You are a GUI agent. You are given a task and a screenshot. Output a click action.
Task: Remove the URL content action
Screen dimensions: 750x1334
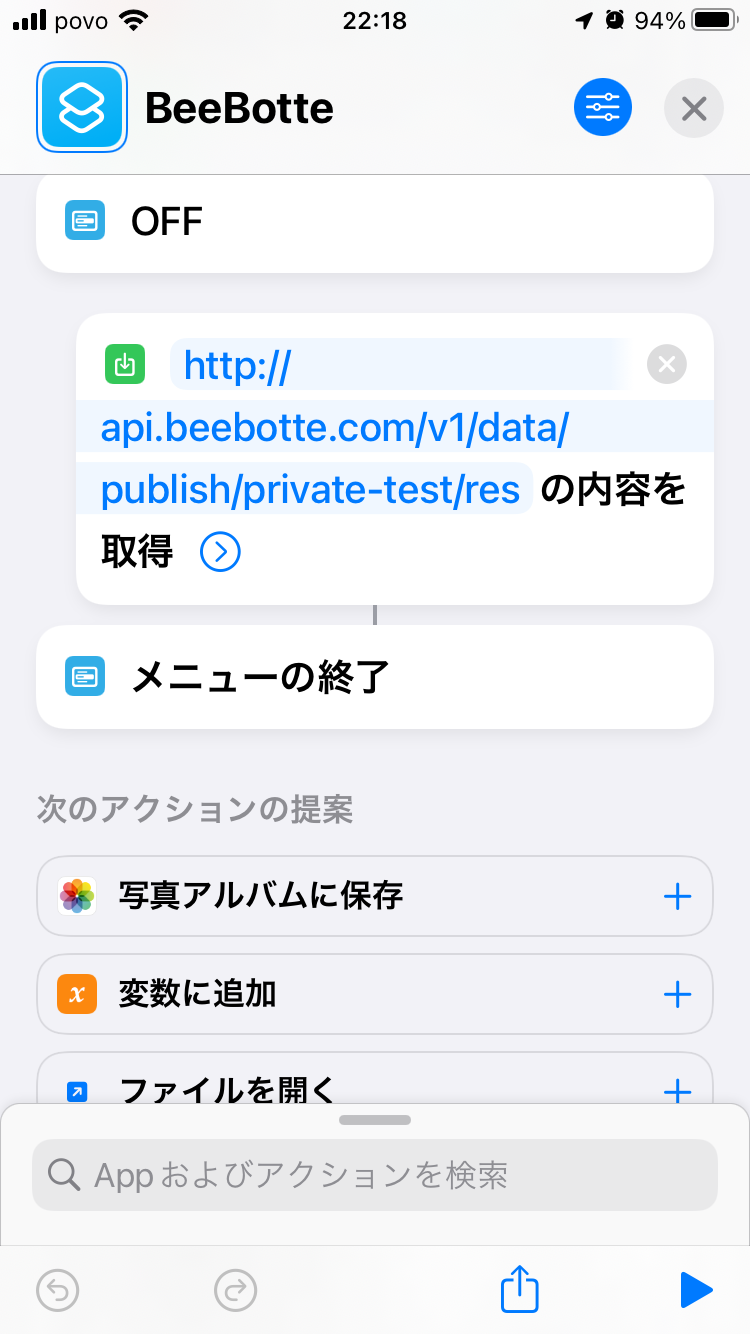(667, 365)
